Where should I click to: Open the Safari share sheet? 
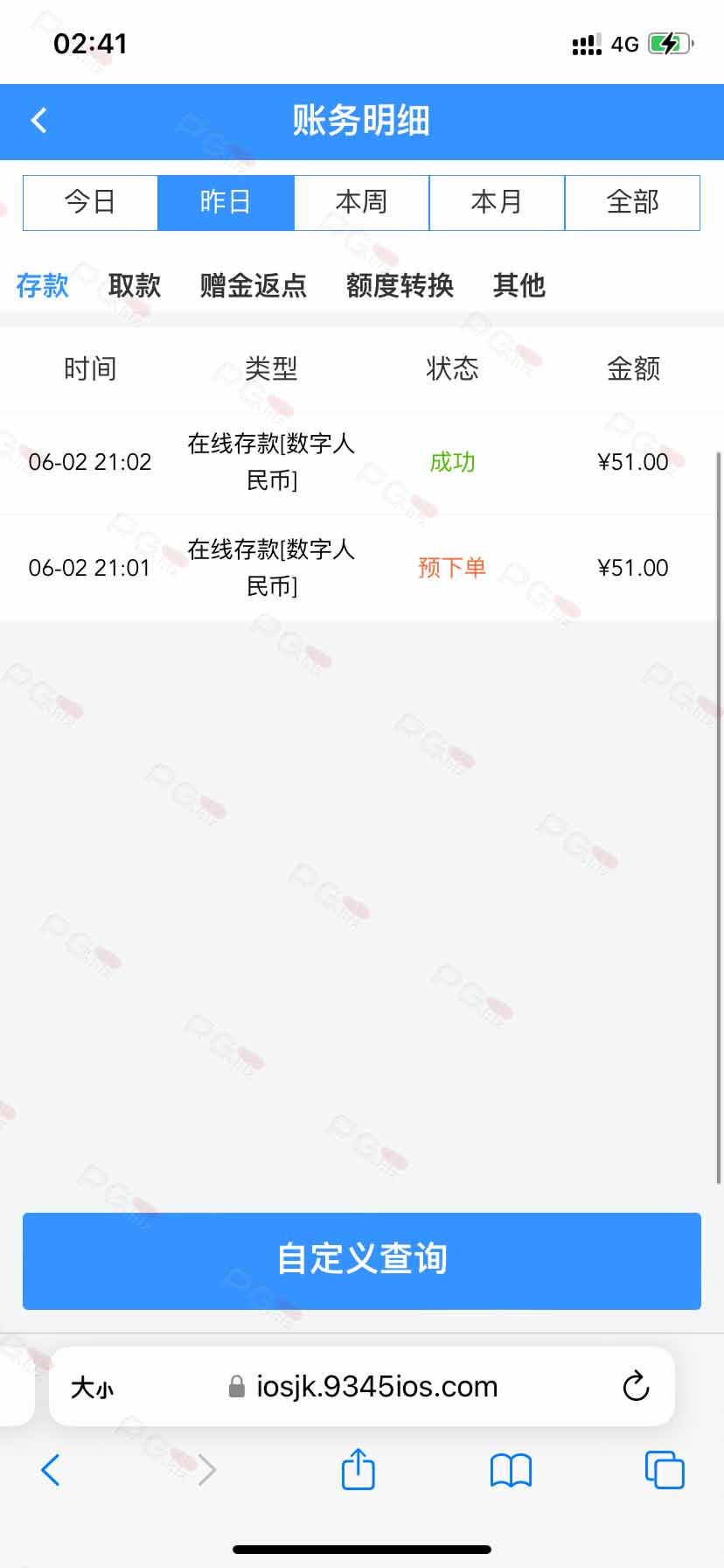(x=358, y=1469)
